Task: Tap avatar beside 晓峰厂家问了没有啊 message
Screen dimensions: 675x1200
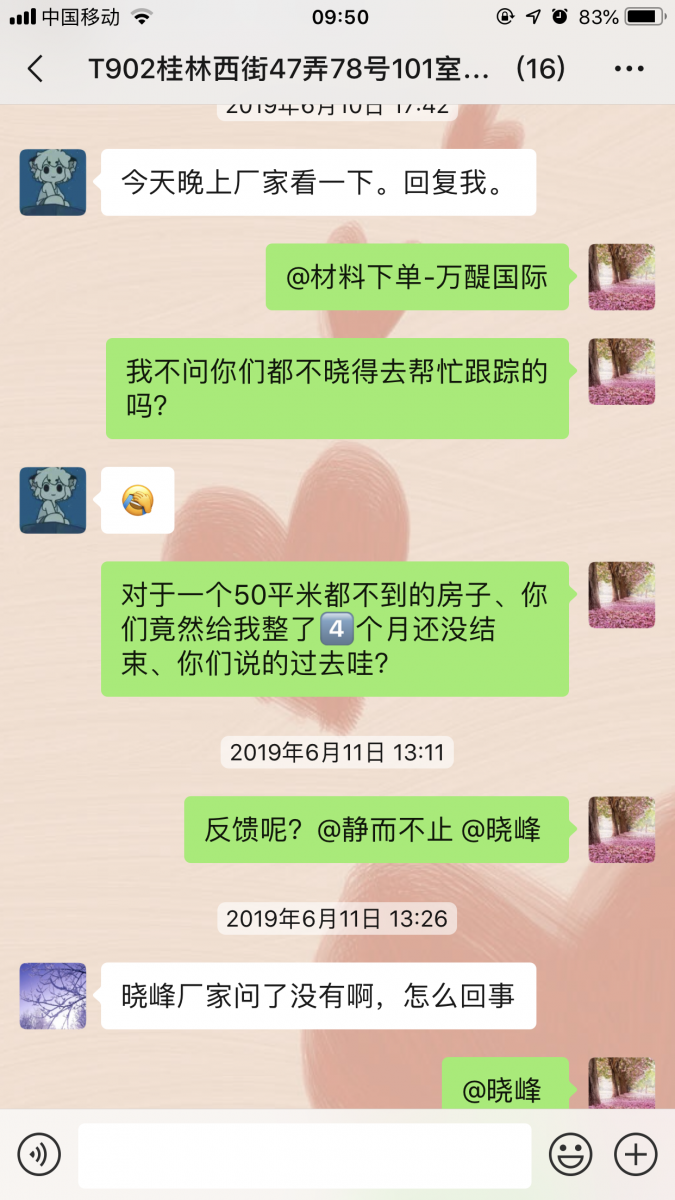Action: click(x=53, y=996)
